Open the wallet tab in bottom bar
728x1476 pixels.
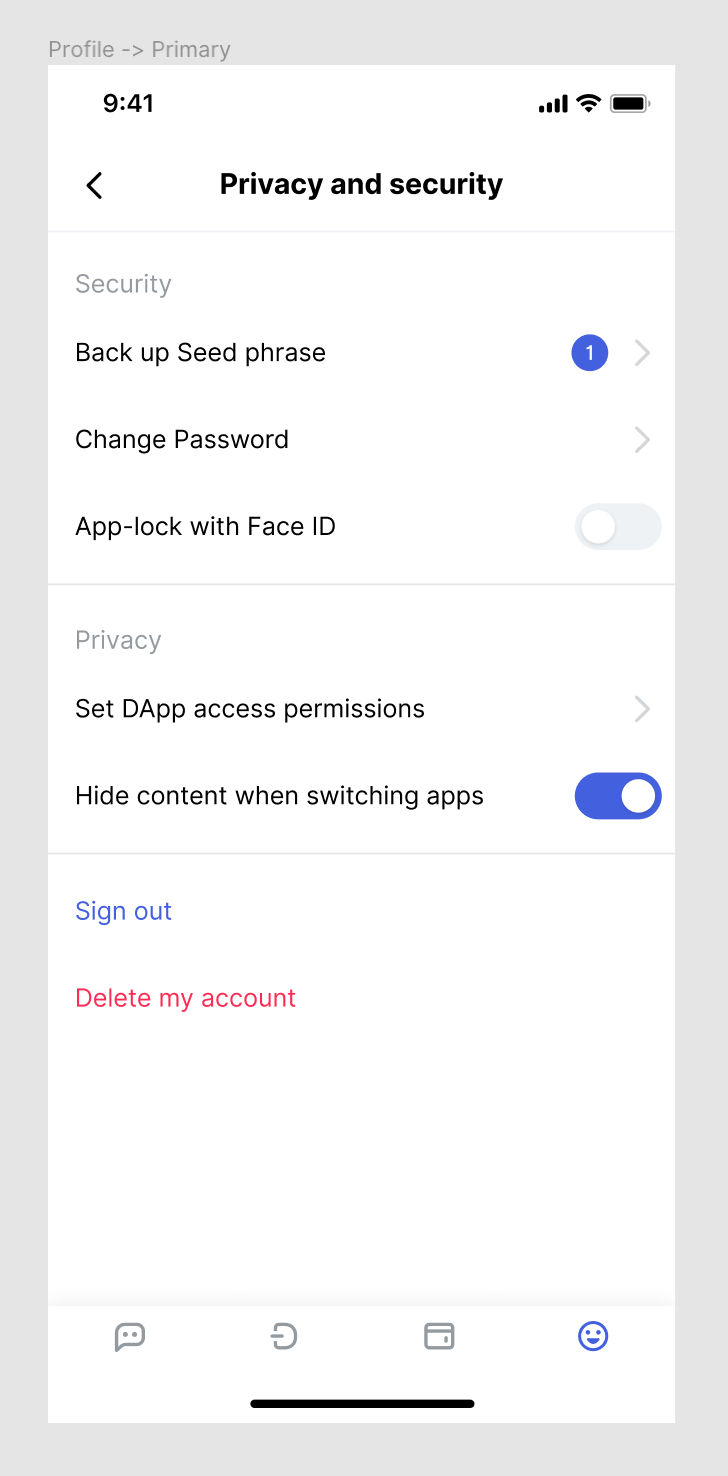pyautogui.click(x=438, y=1336)
